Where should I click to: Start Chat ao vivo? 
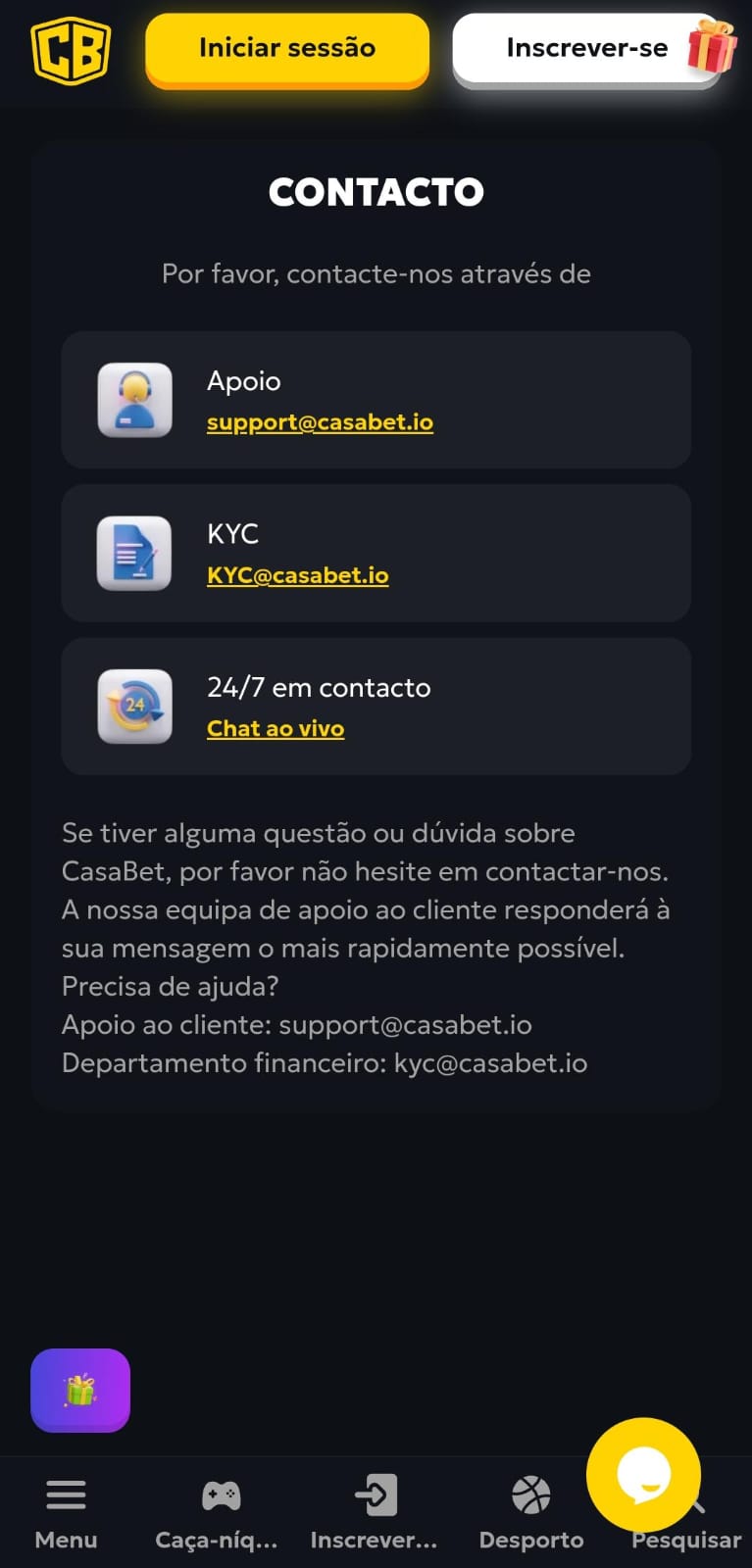tap(276, 728)
